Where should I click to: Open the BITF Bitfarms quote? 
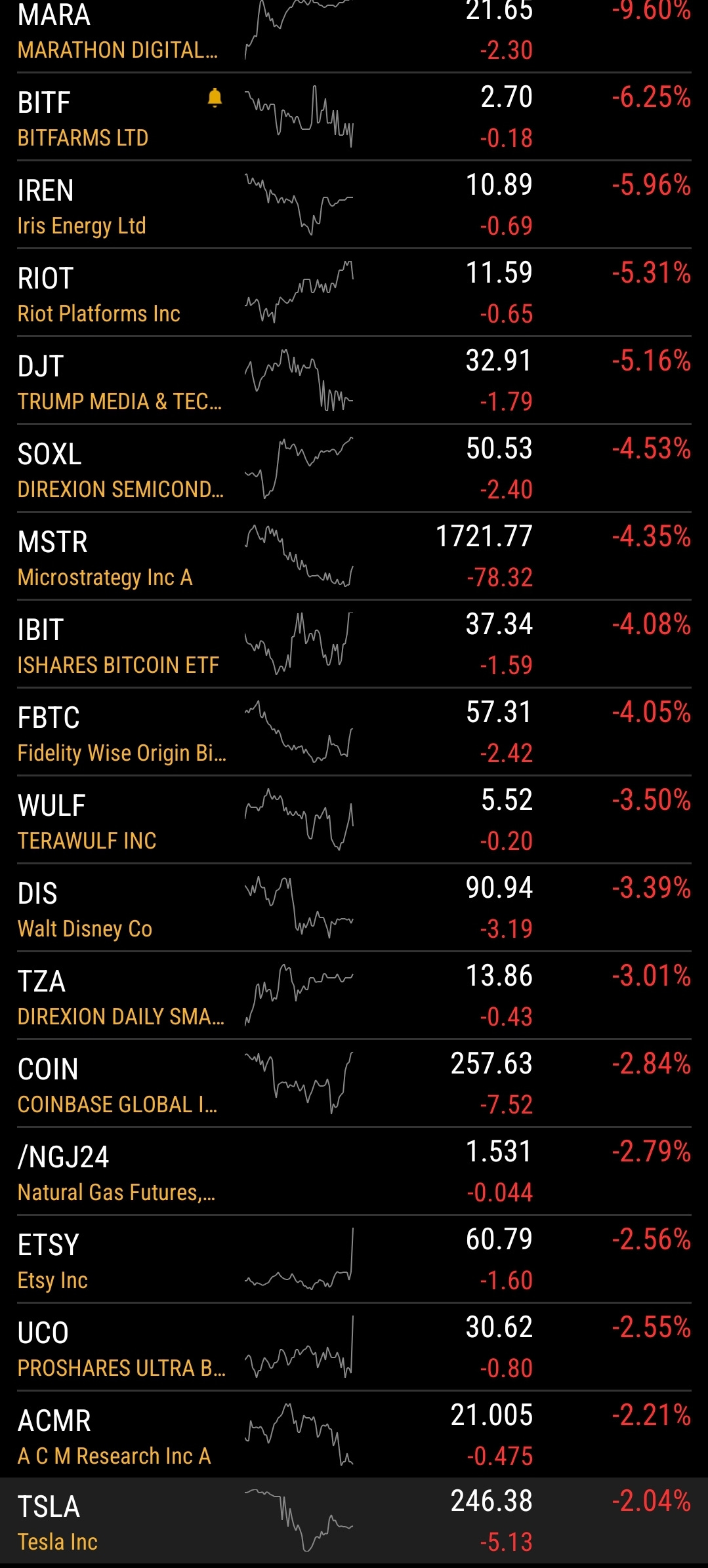(x=354, y=116)
